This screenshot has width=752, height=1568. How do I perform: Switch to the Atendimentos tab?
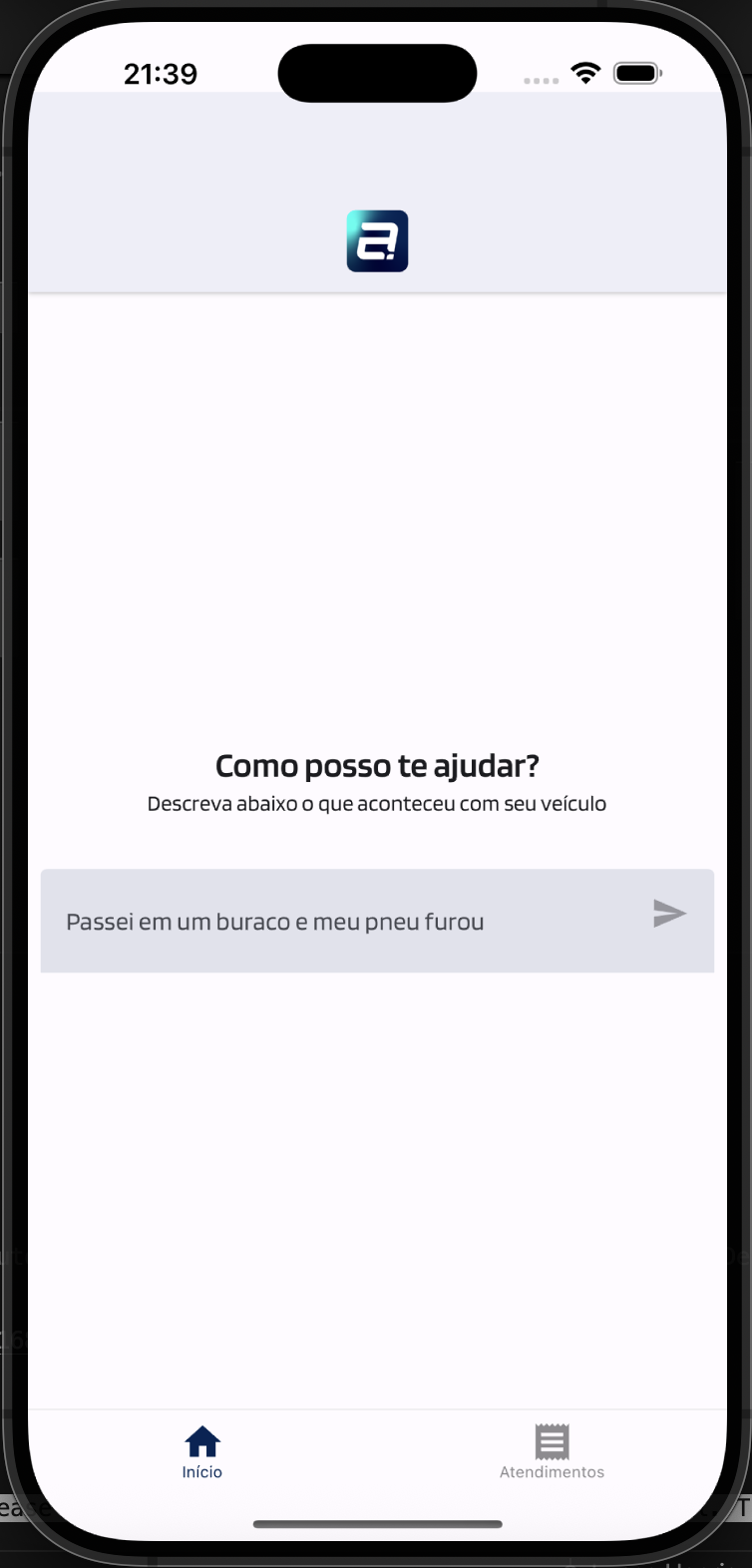[x=552, y=1452]
